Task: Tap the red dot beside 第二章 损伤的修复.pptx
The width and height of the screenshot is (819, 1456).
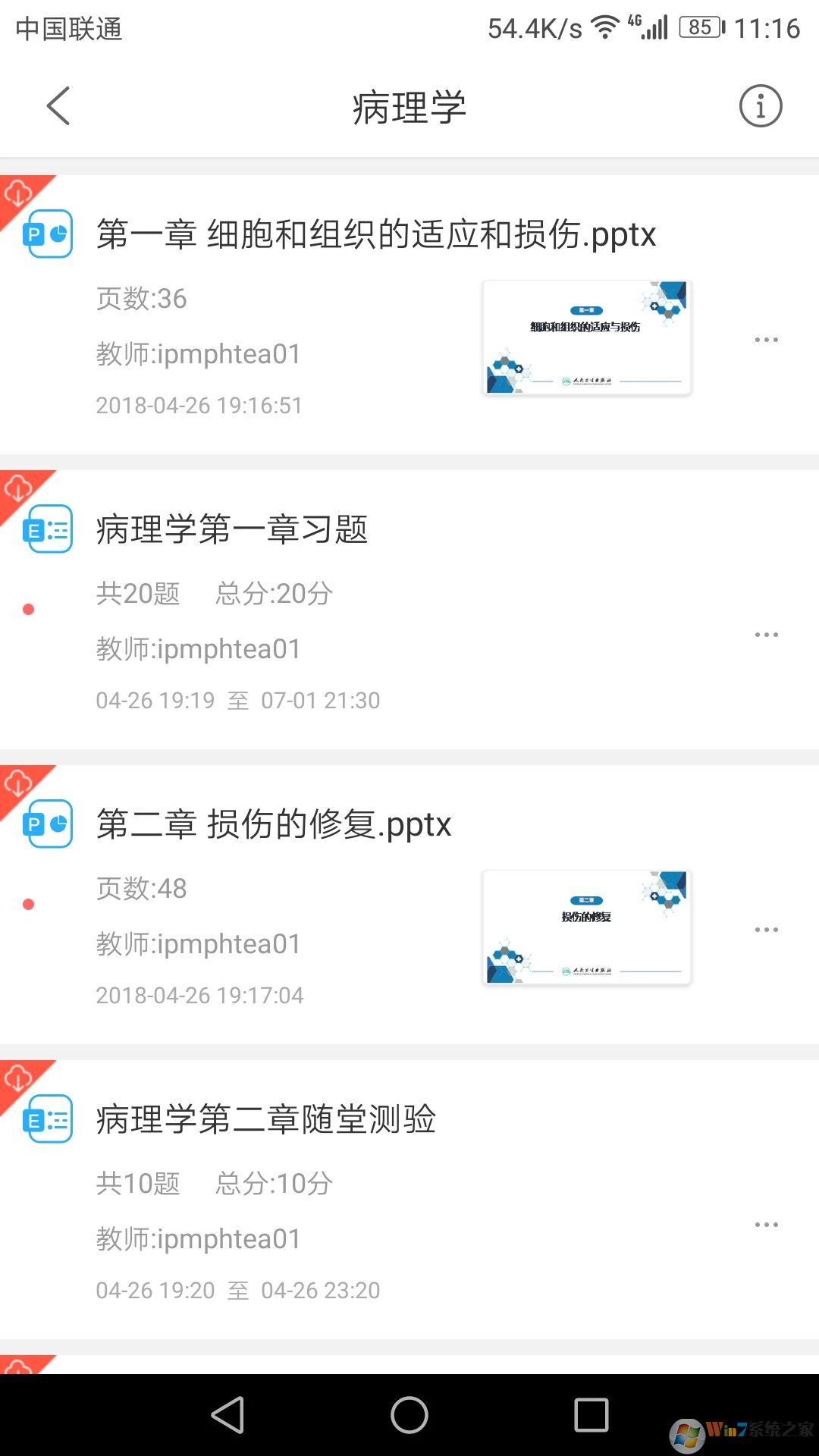Action: pos(27,903)
